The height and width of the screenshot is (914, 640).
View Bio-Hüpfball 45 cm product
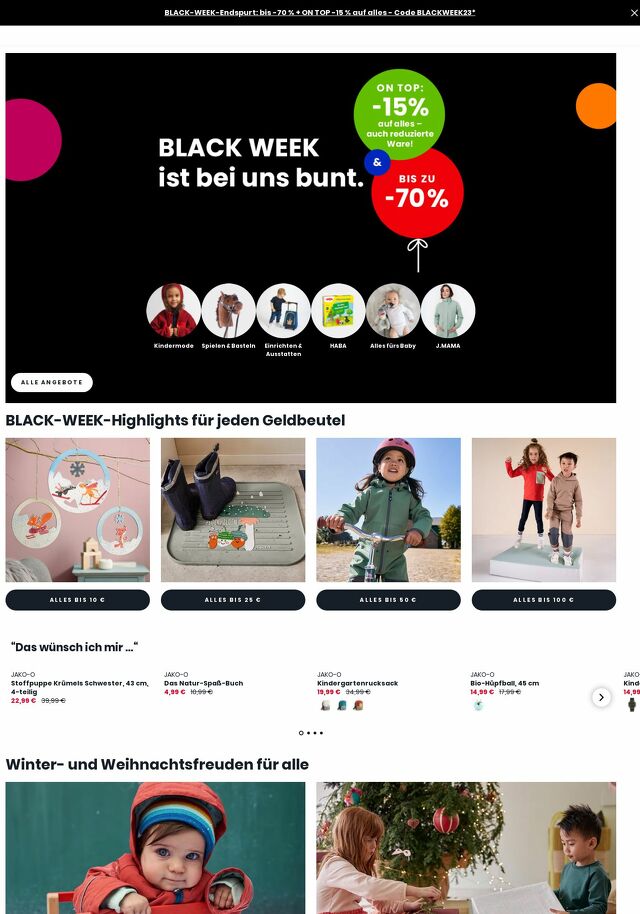pyautogui.click(x=505, y=683)
